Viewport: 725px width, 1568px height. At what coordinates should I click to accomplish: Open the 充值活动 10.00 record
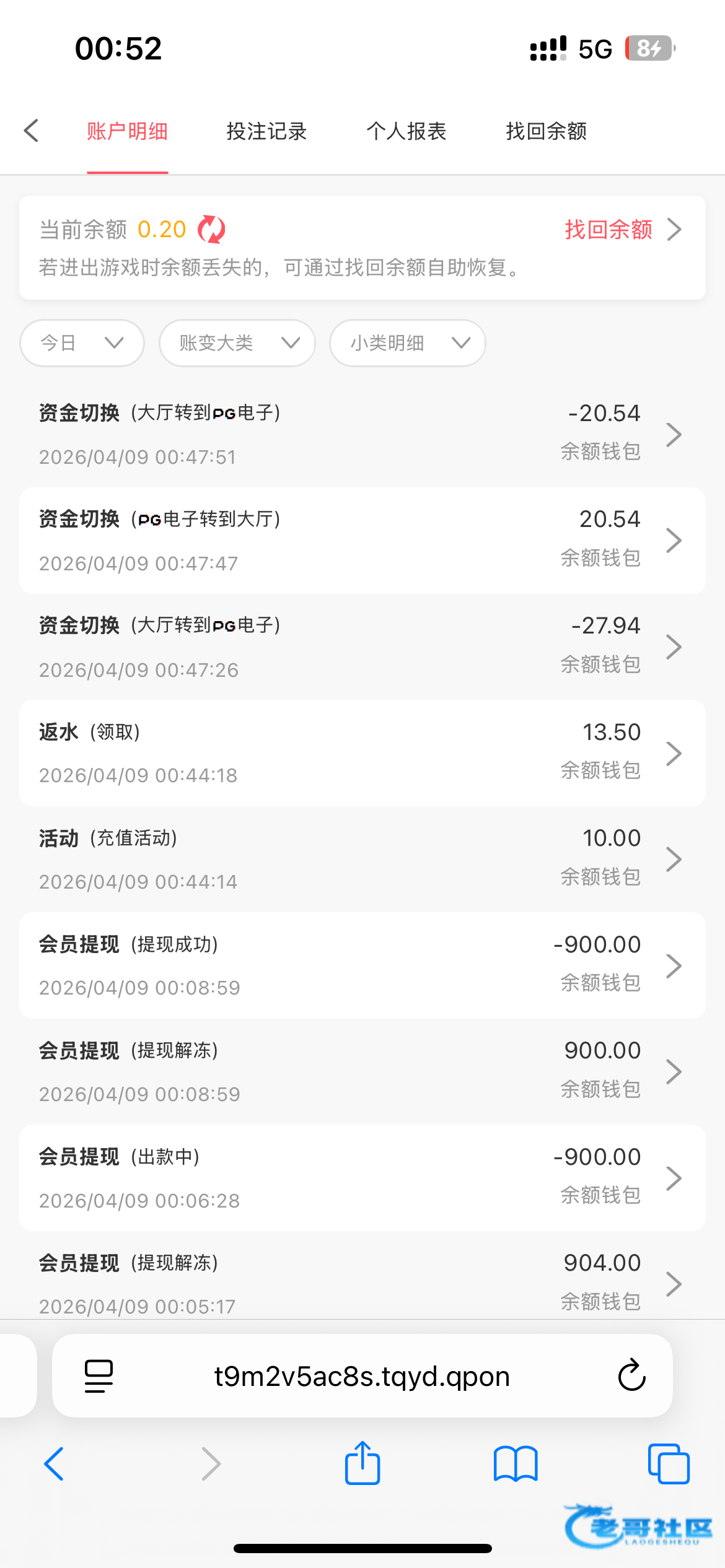coord(362,860)
